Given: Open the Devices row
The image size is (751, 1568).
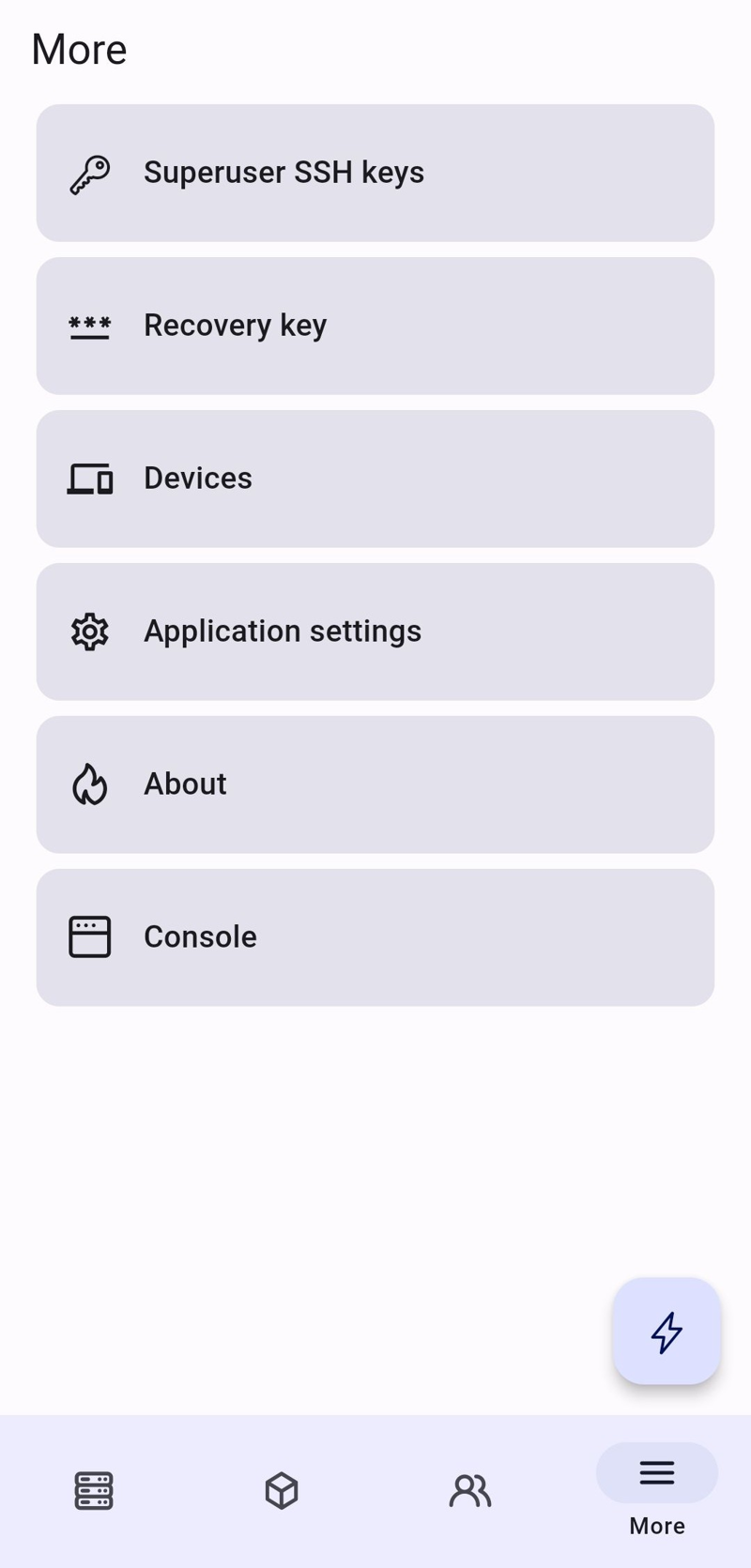Looking at the screenshot, I should (x=375, y=479).
